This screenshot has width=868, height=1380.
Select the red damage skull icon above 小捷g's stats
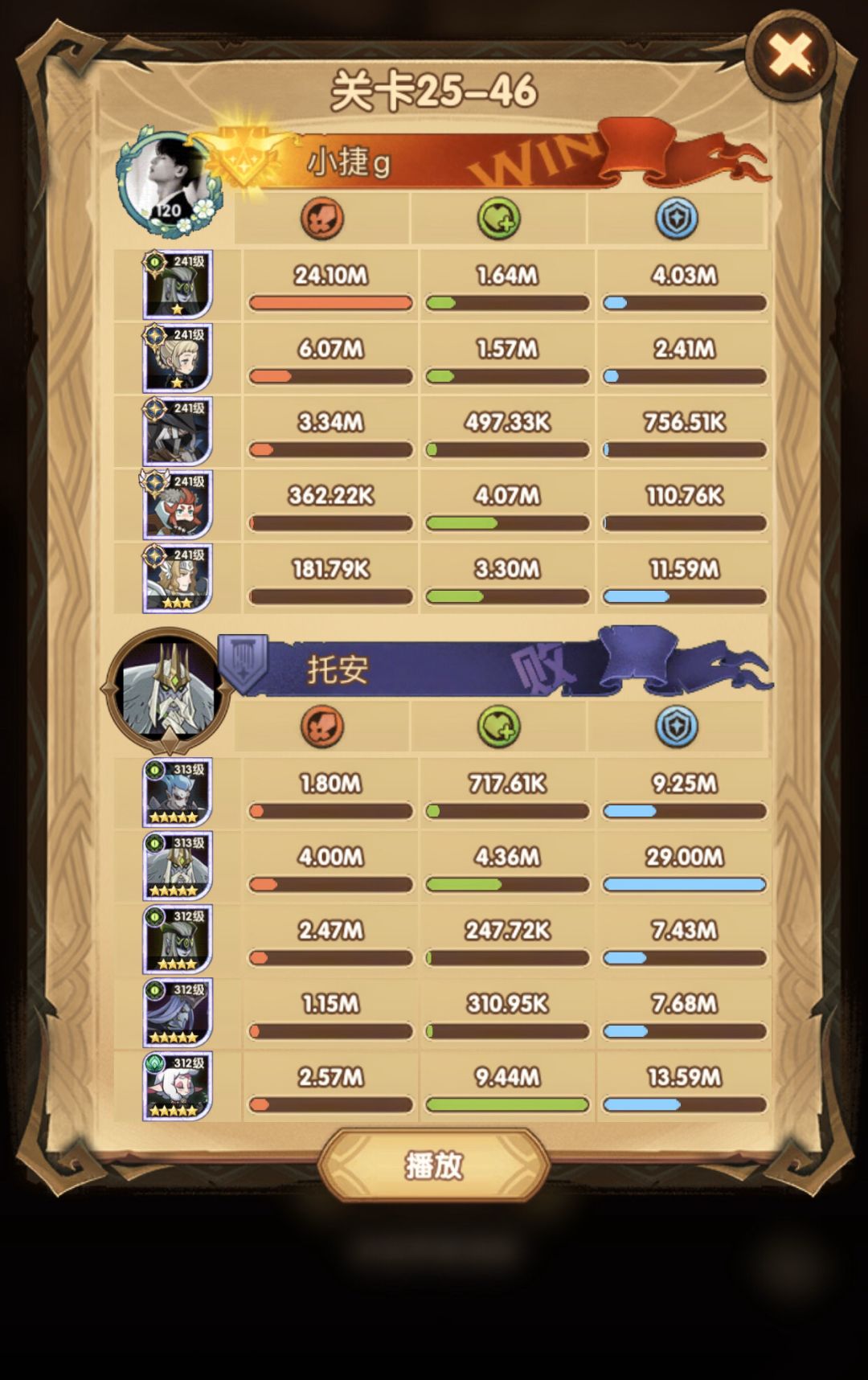[x=323, y=217]
